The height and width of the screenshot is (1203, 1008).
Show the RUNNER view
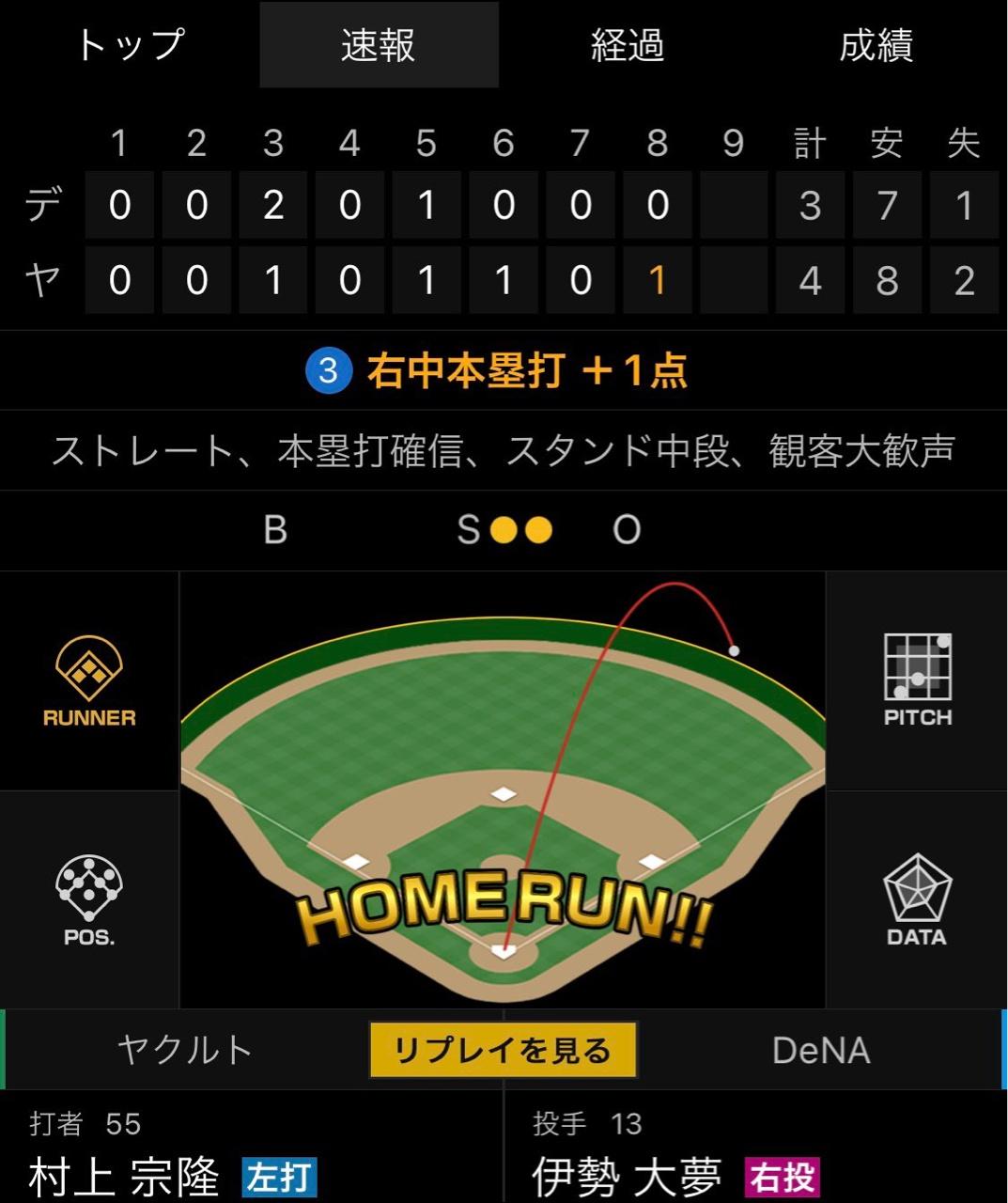(x=89, y=681)
